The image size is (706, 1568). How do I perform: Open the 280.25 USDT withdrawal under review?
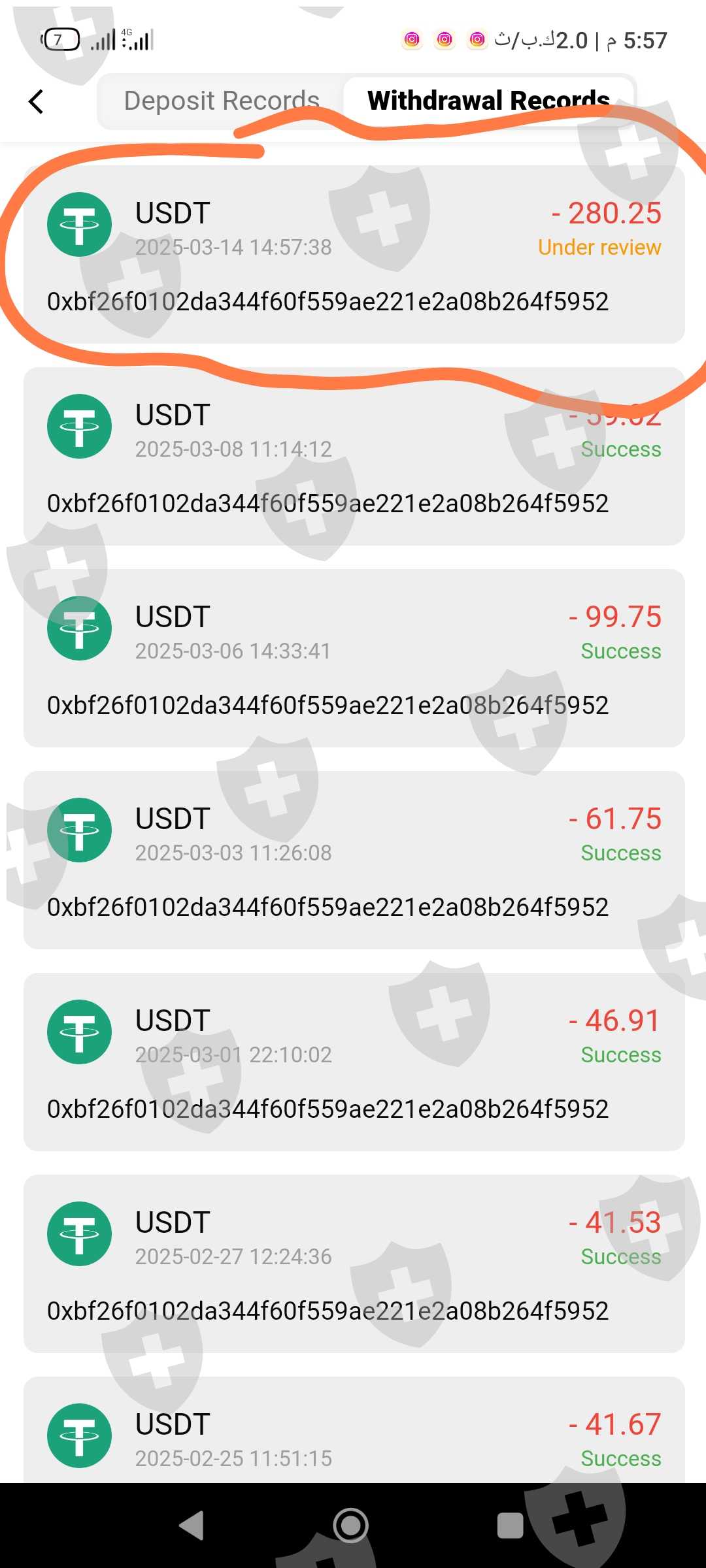pos(354,255)
